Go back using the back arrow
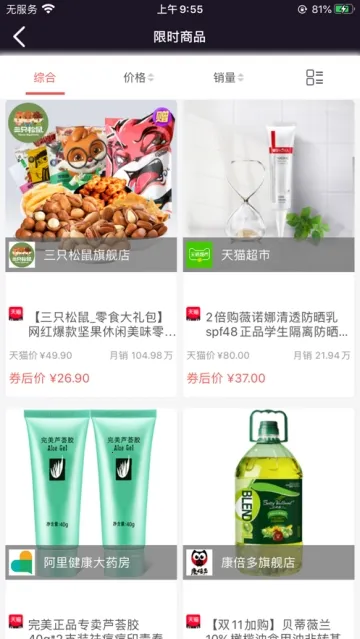The height and width of the screenshot is (639, 360). coord(19,37)
